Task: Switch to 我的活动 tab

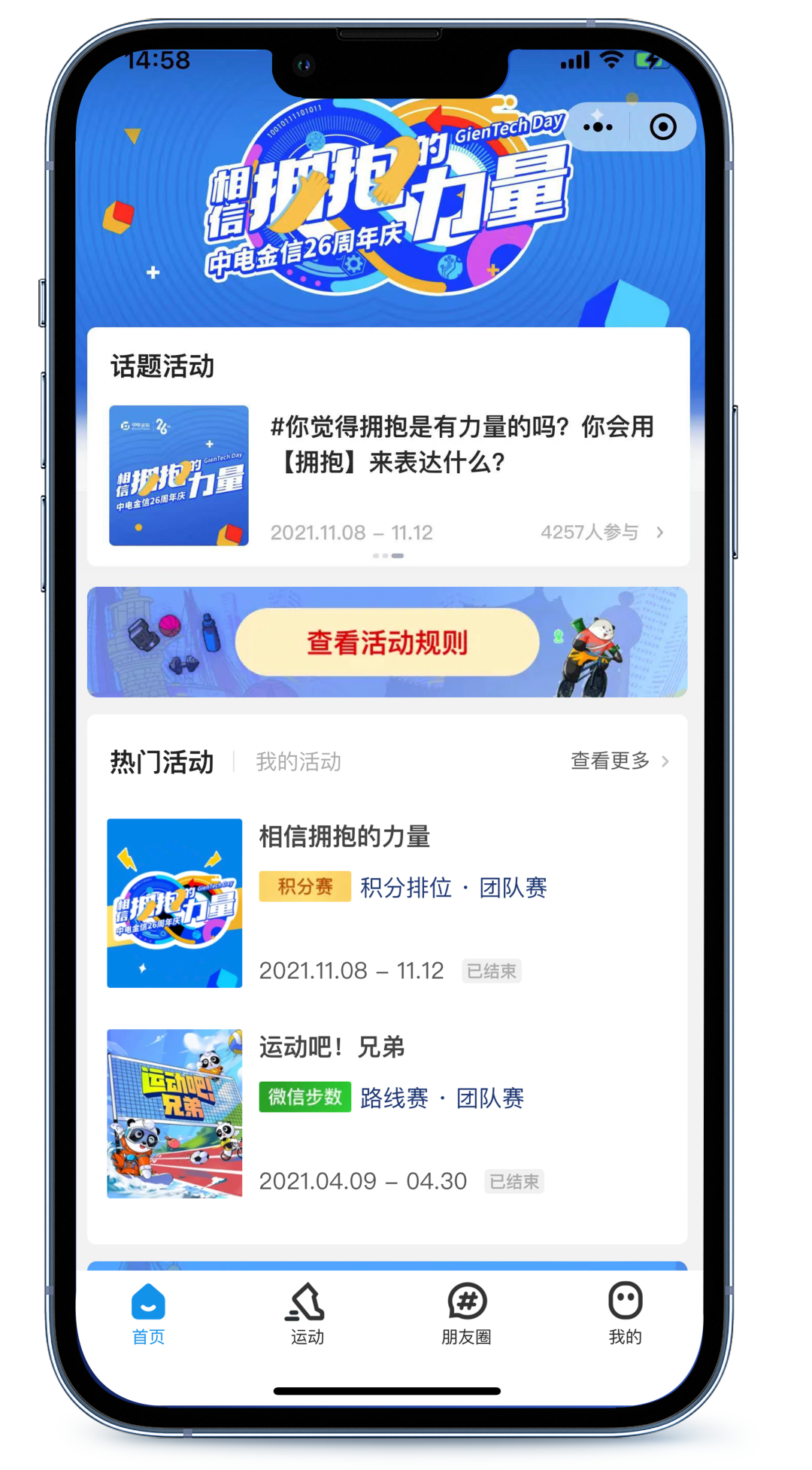Action: tap(298, 761)
